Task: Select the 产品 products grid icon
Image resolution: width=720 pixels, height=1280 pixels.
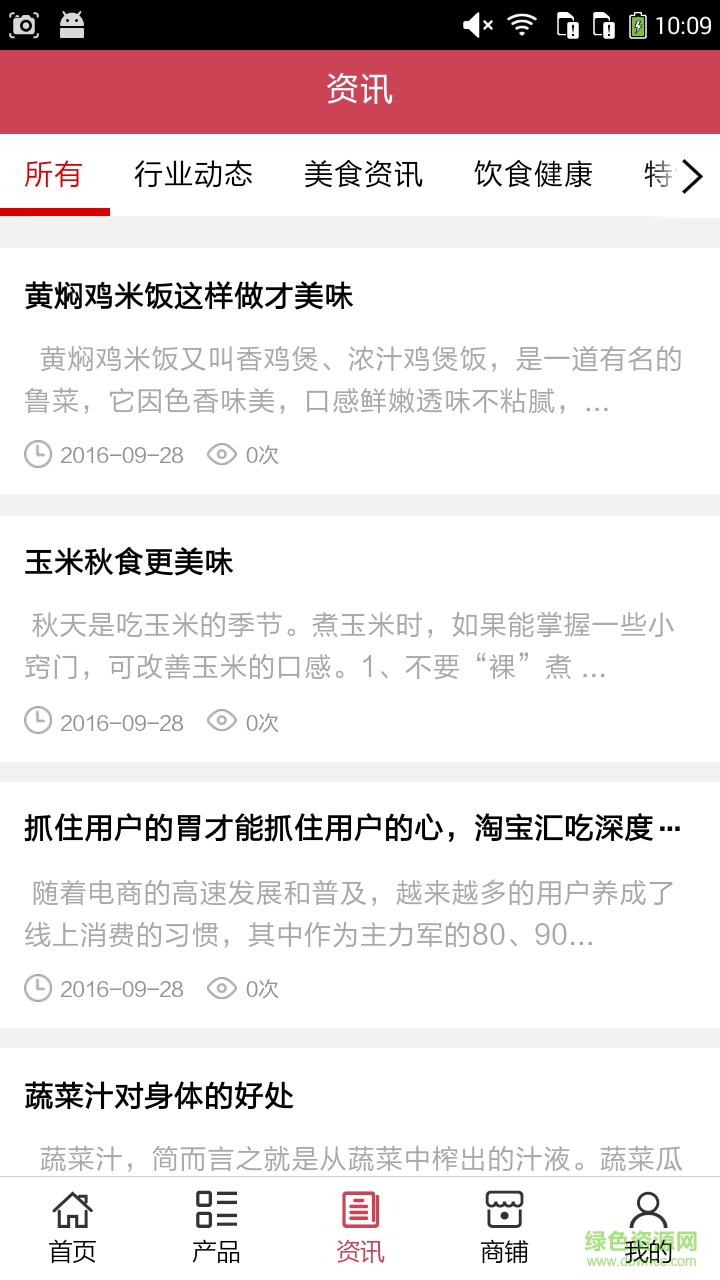Action: (215, 1210)
